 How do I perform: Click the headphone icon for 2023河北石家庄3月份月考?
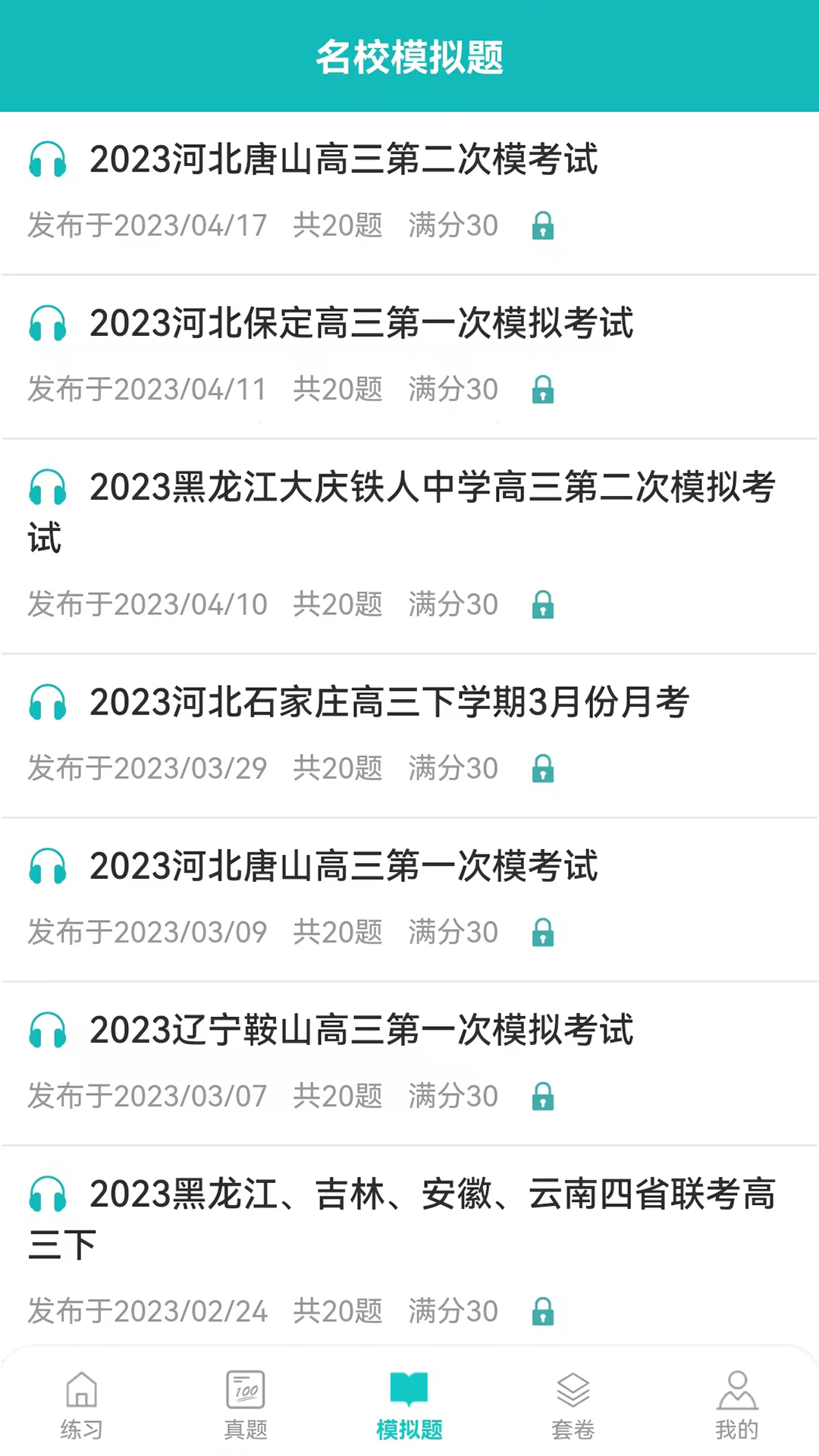(47, 704)
